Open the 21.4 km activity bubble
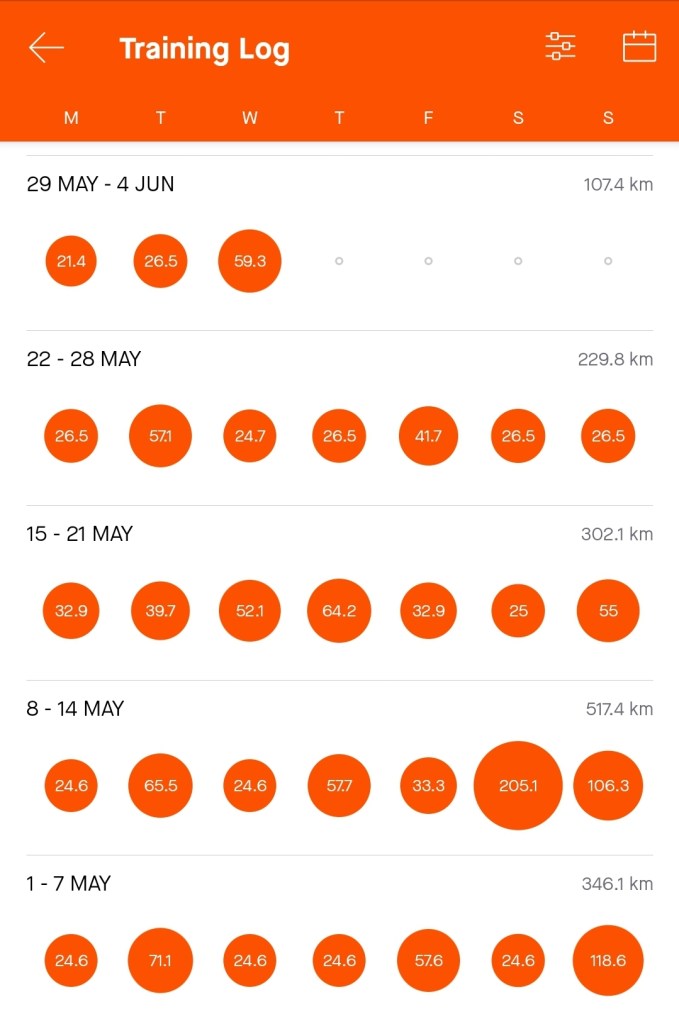679x1024 pixels. [71, 261]
